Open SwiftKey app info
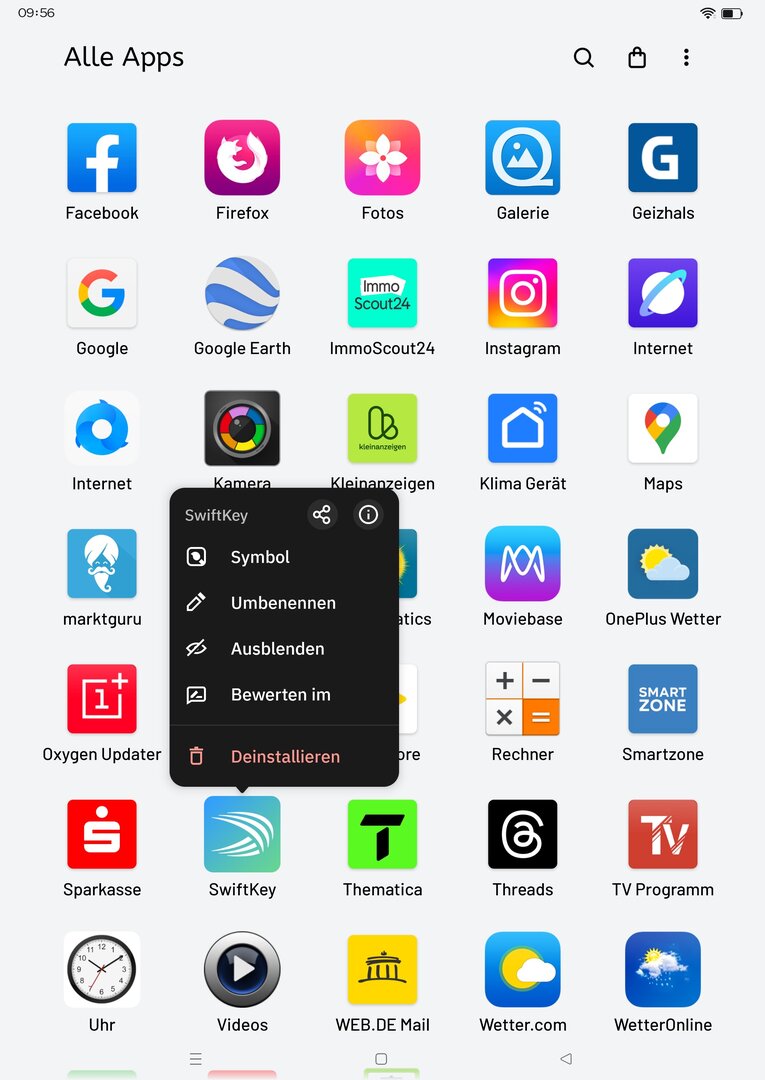 point(369,515)
